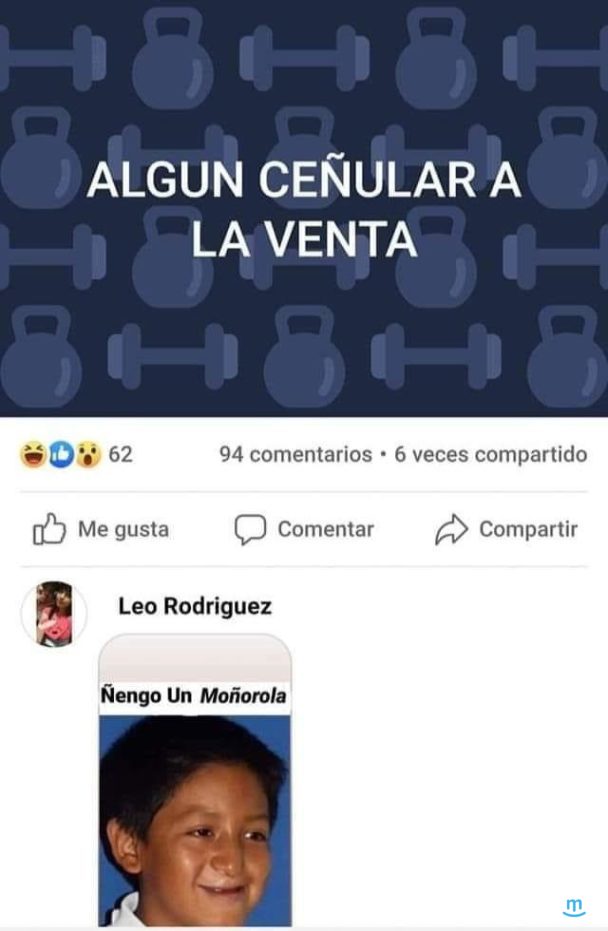
Task: View the 94 comentarios
Action: 295,455
